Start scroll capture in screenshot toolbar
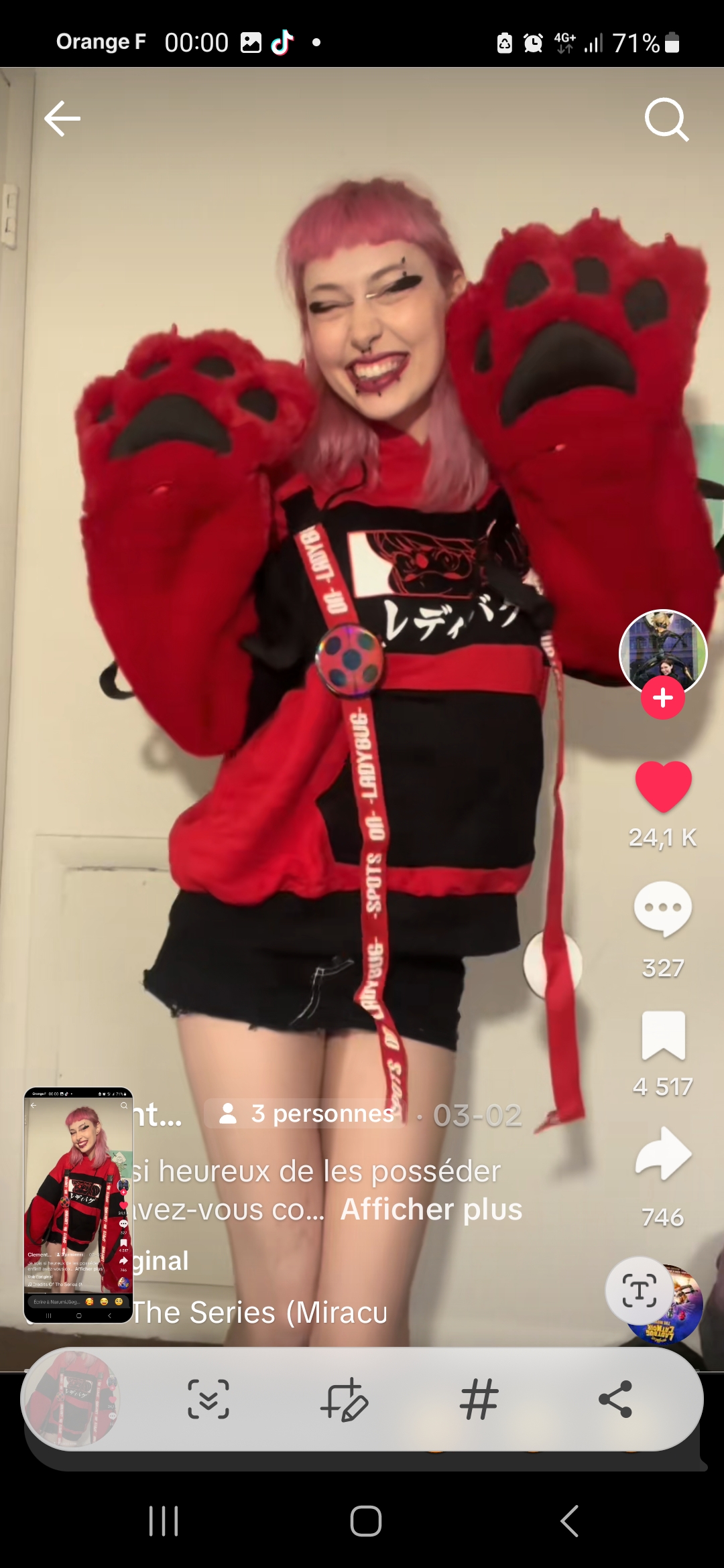 point(208,1399)
